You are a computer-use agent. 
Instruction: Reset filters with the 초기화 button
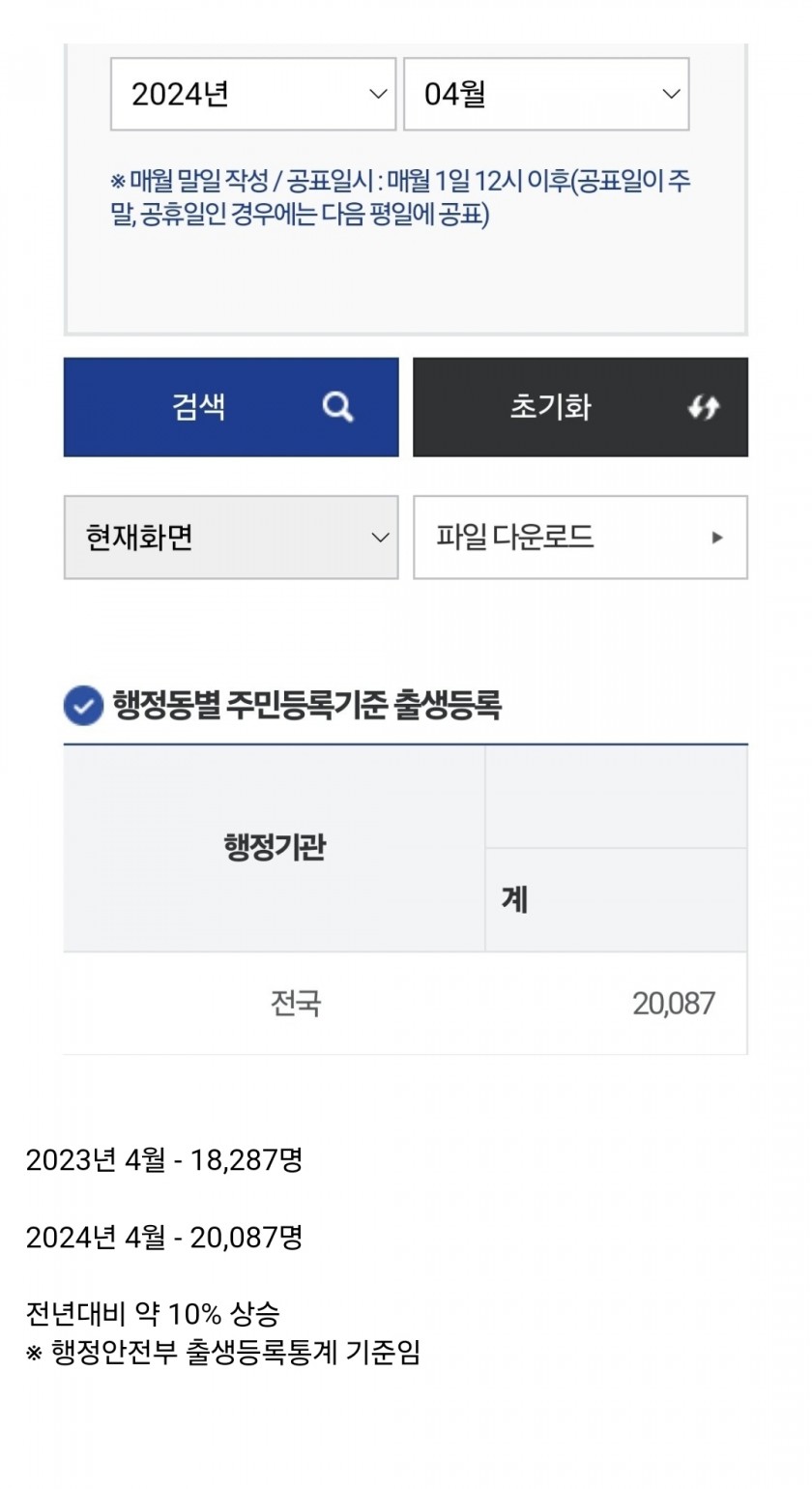[x=580, y=407]
